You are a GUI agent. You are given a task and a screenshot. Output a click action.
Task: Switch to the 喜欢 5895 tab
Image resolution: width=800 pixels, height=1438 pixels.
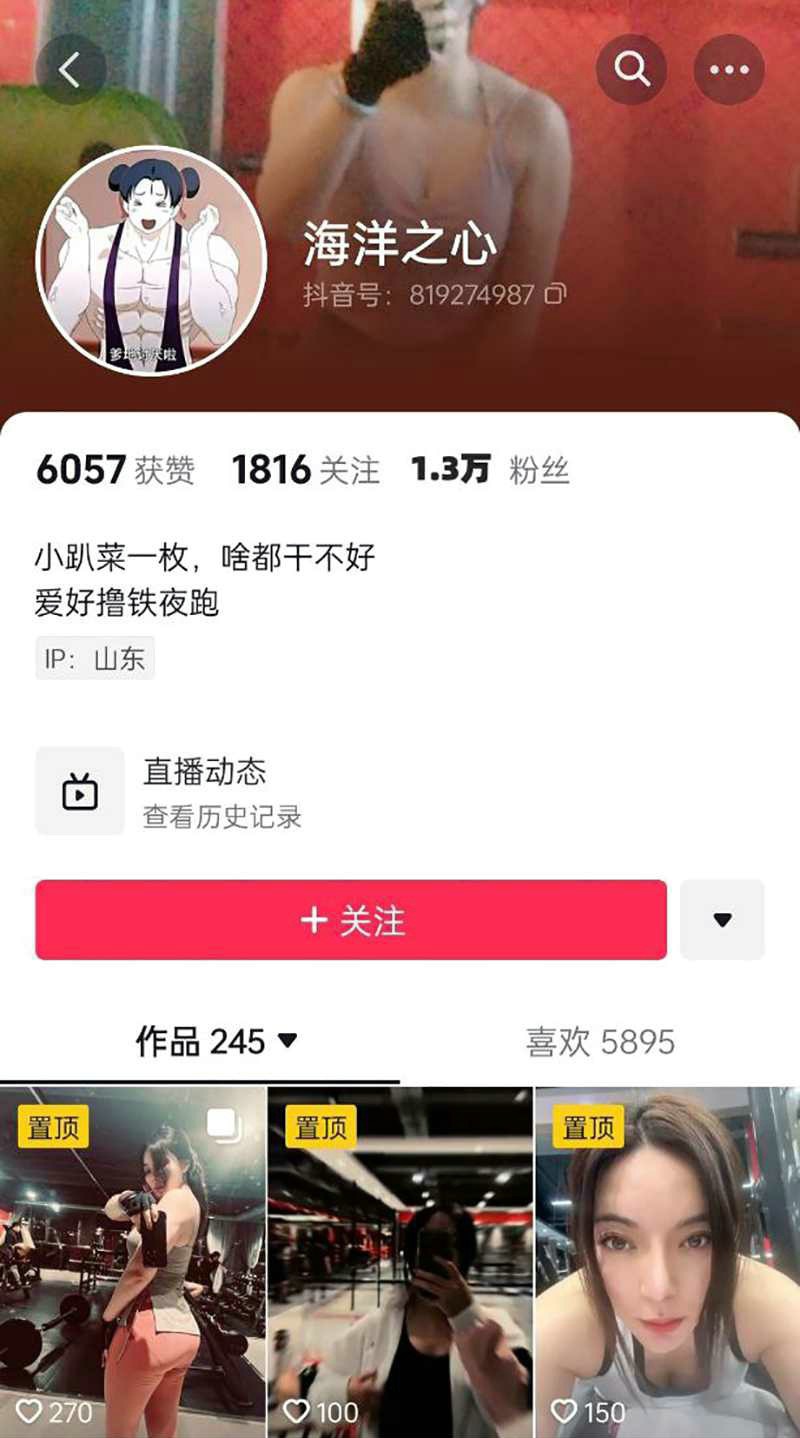coord(600,1042)
